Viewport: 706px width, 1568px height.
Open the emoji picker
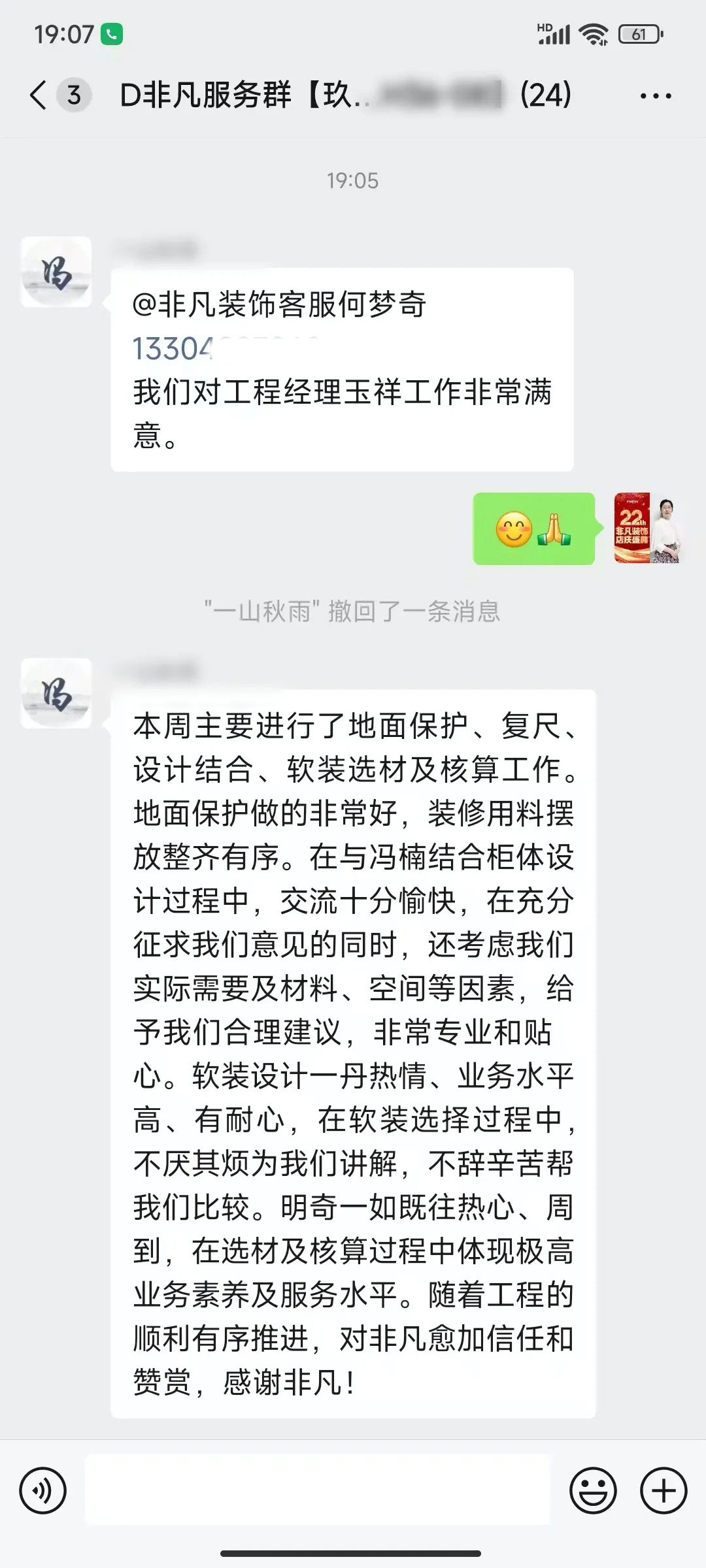(593, 1492)
